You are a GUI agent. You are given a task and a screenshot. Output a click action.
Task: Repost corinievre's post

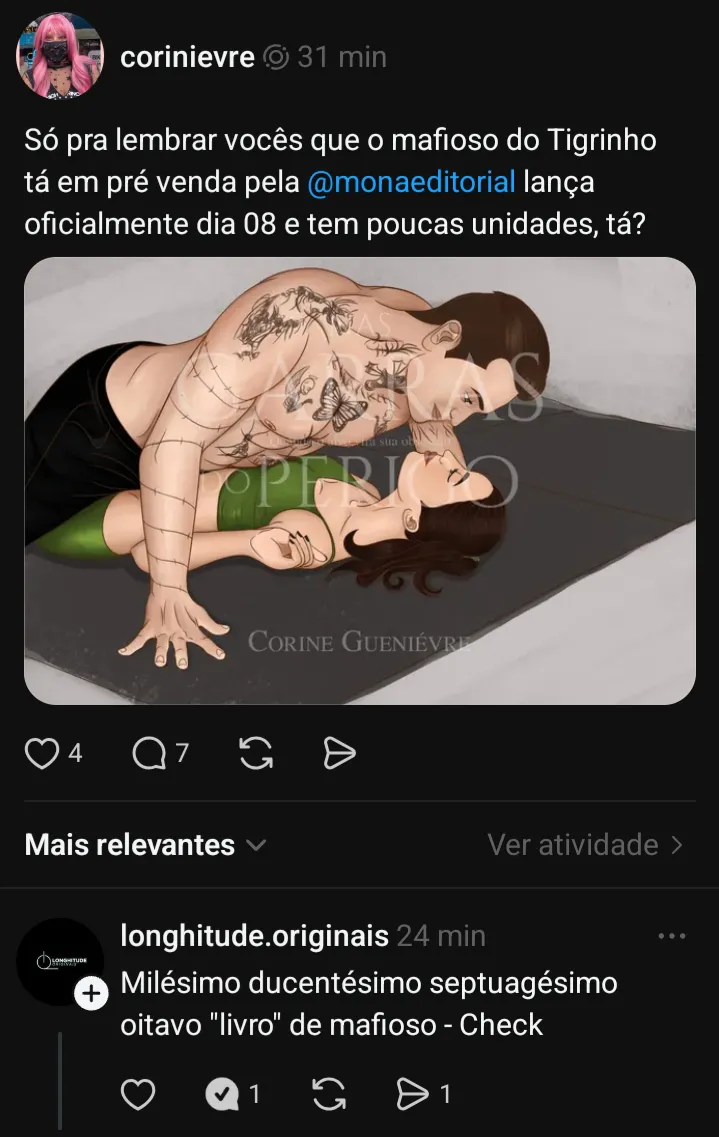[257, 754]
